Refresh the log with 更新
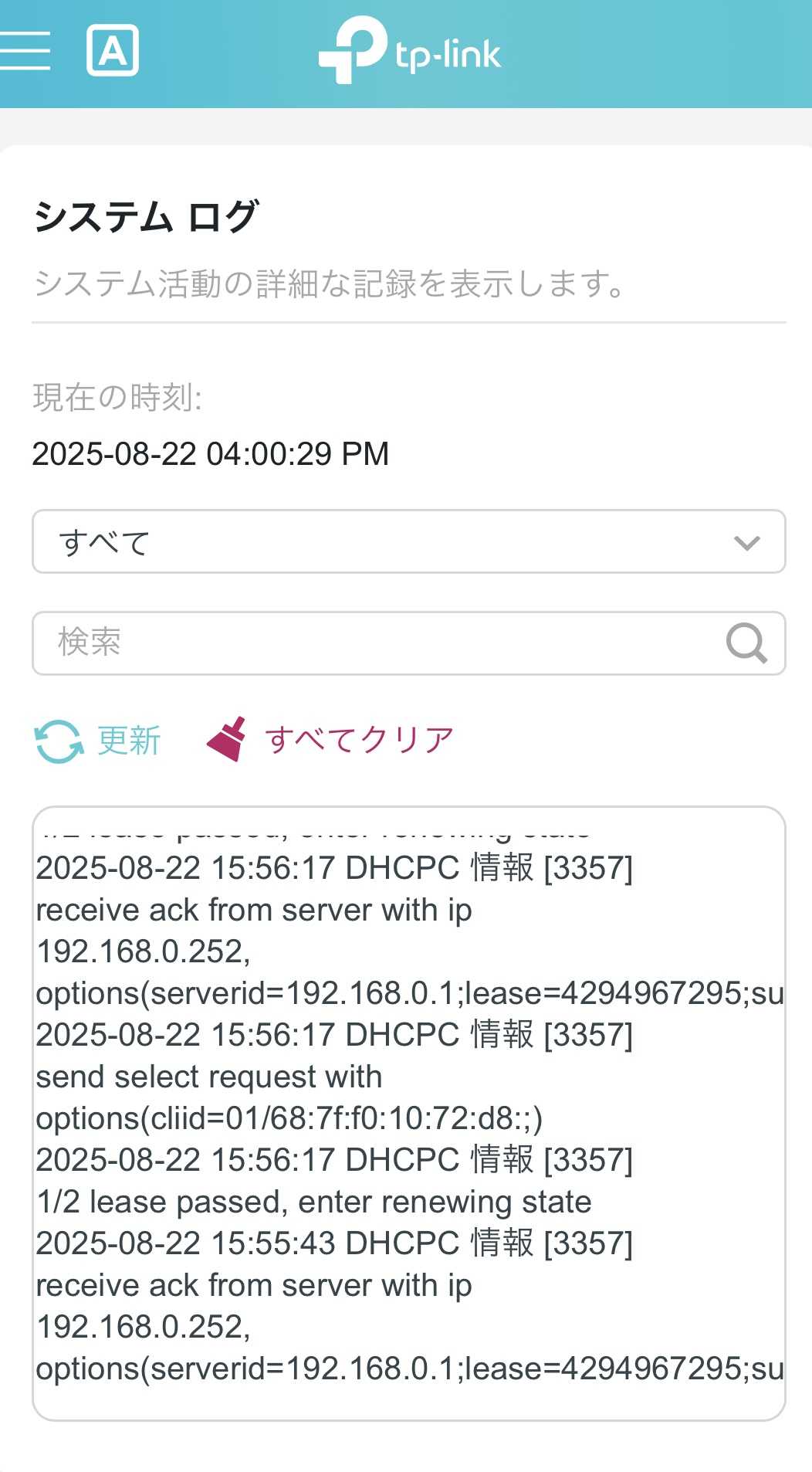 pyautogui.click(x=98, y=741)
